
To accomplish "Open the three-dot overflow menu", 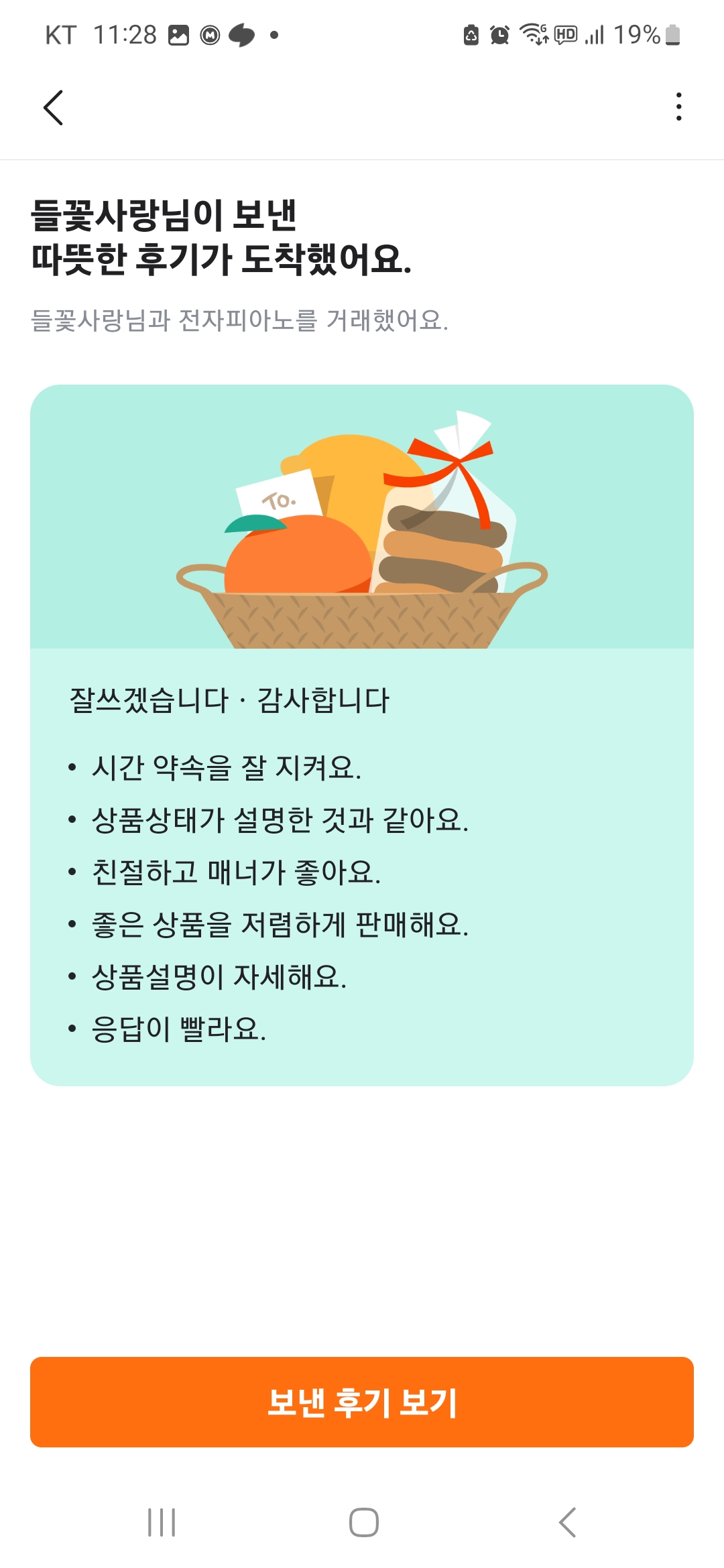I will coord(678,107).
